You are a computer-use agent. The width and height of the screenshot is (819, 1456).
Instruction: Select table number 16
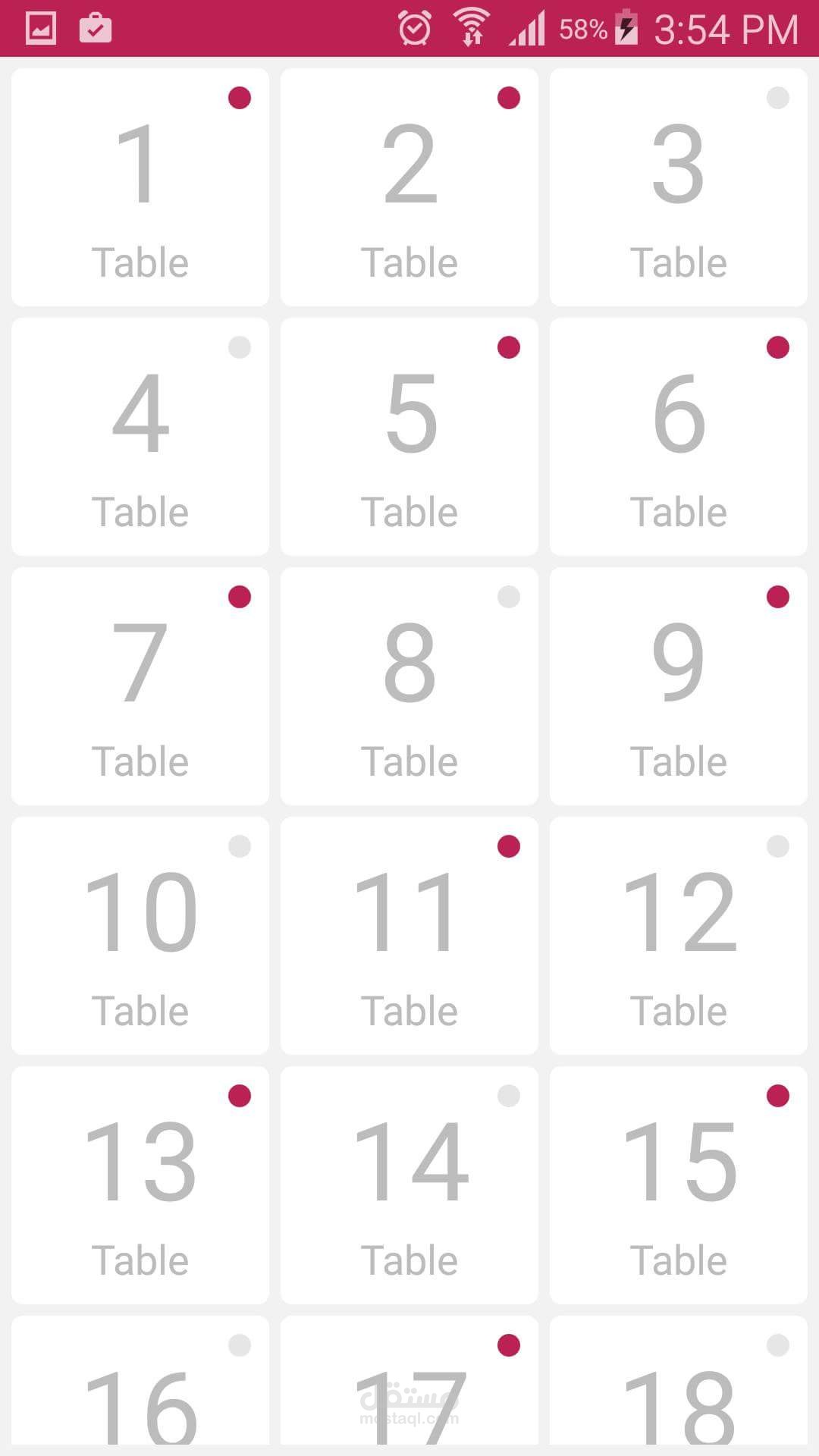(140, 1388)
